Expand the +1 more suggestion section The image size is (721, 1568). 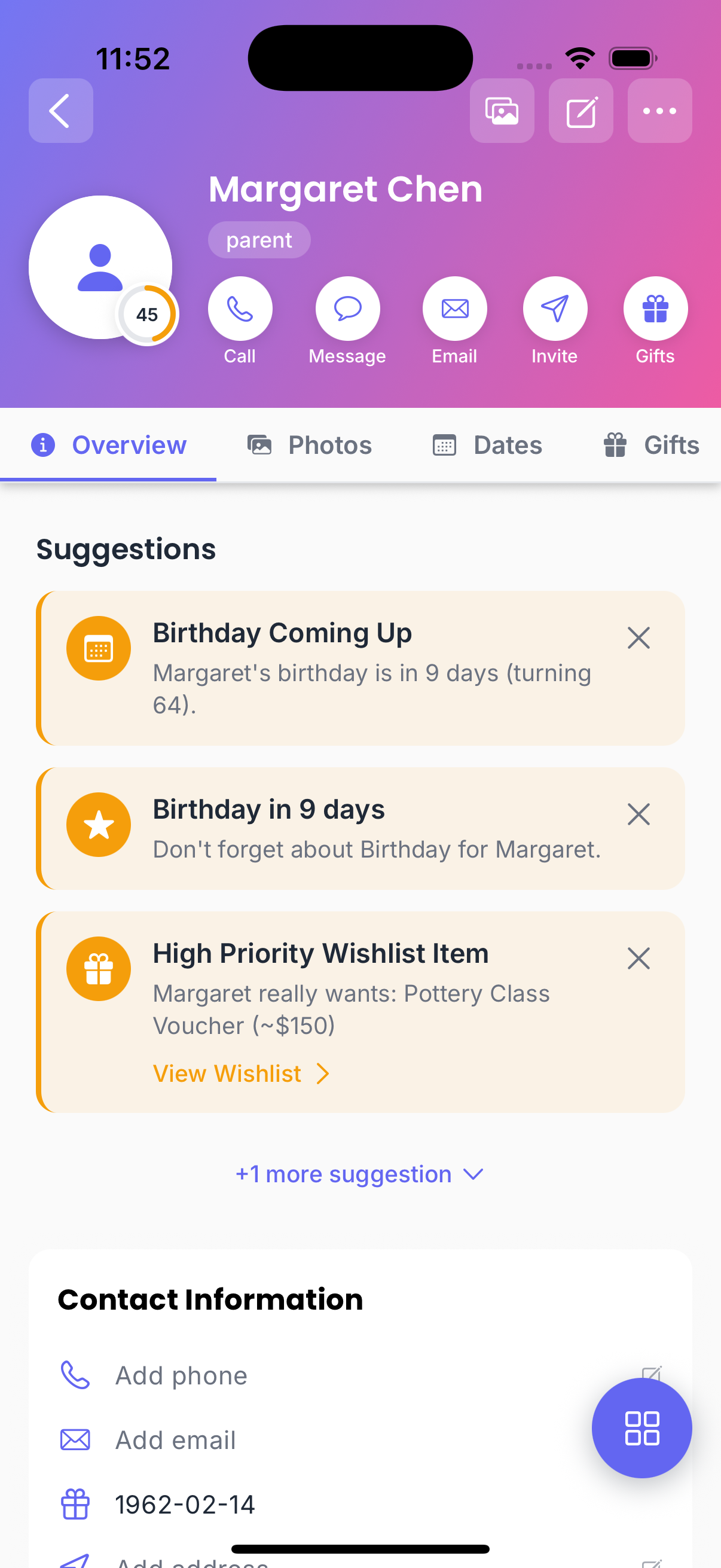[x=360, y=1173]
